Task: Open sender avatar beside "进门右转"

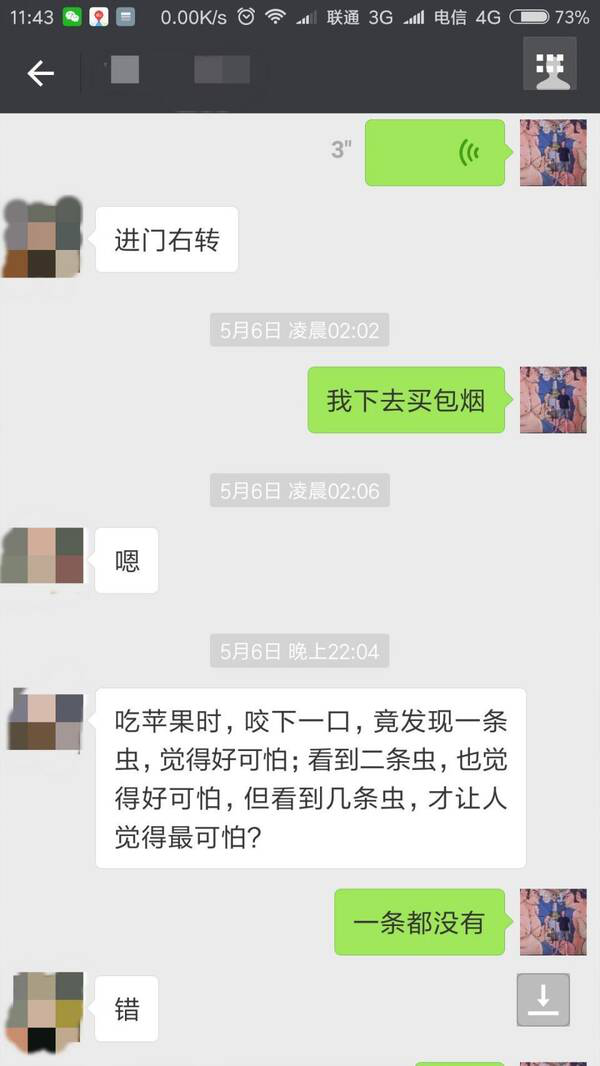Action: click(x=42, y=238)
